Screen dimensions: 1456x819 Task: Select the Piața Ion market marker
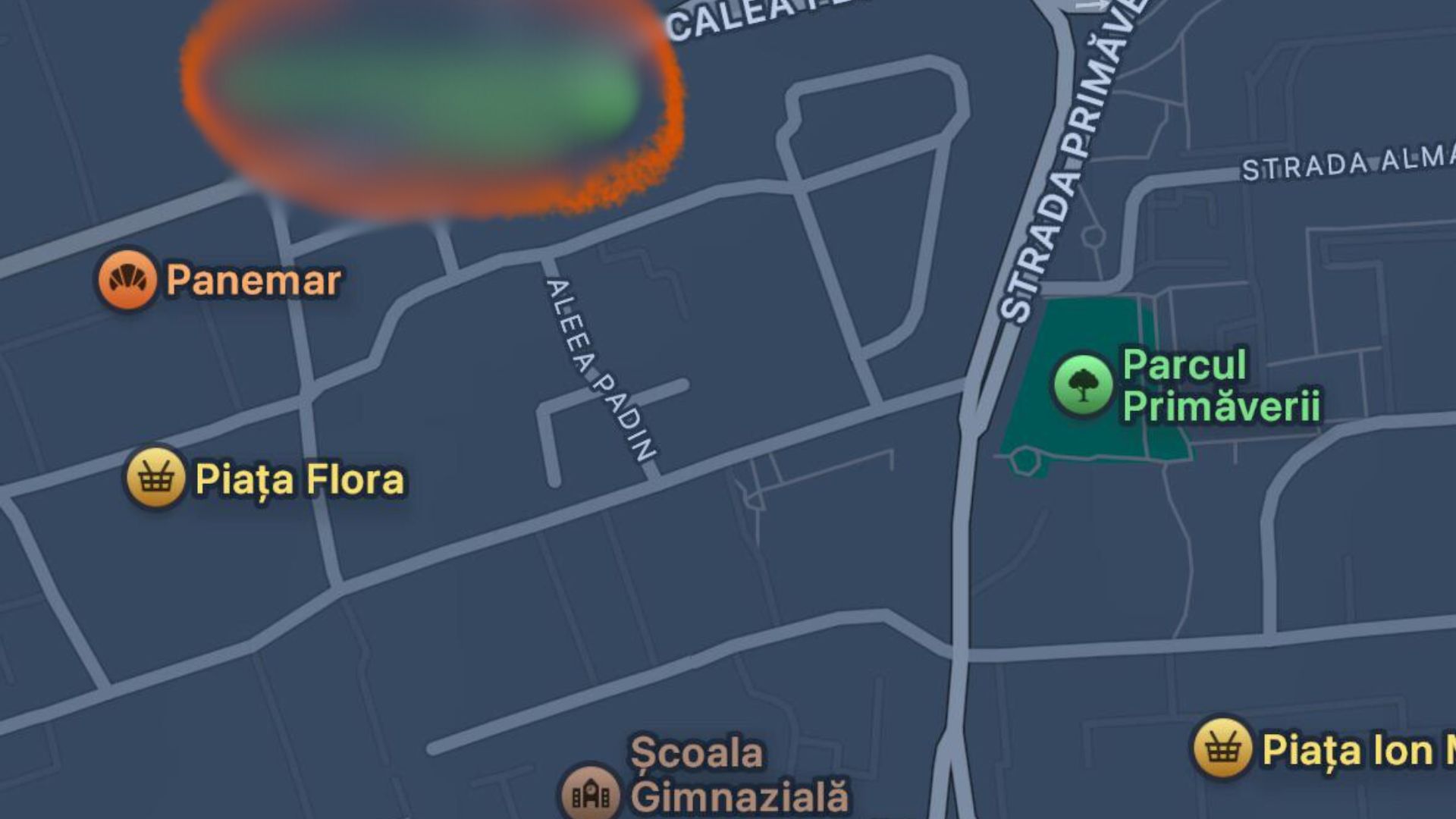(1222, 748)
